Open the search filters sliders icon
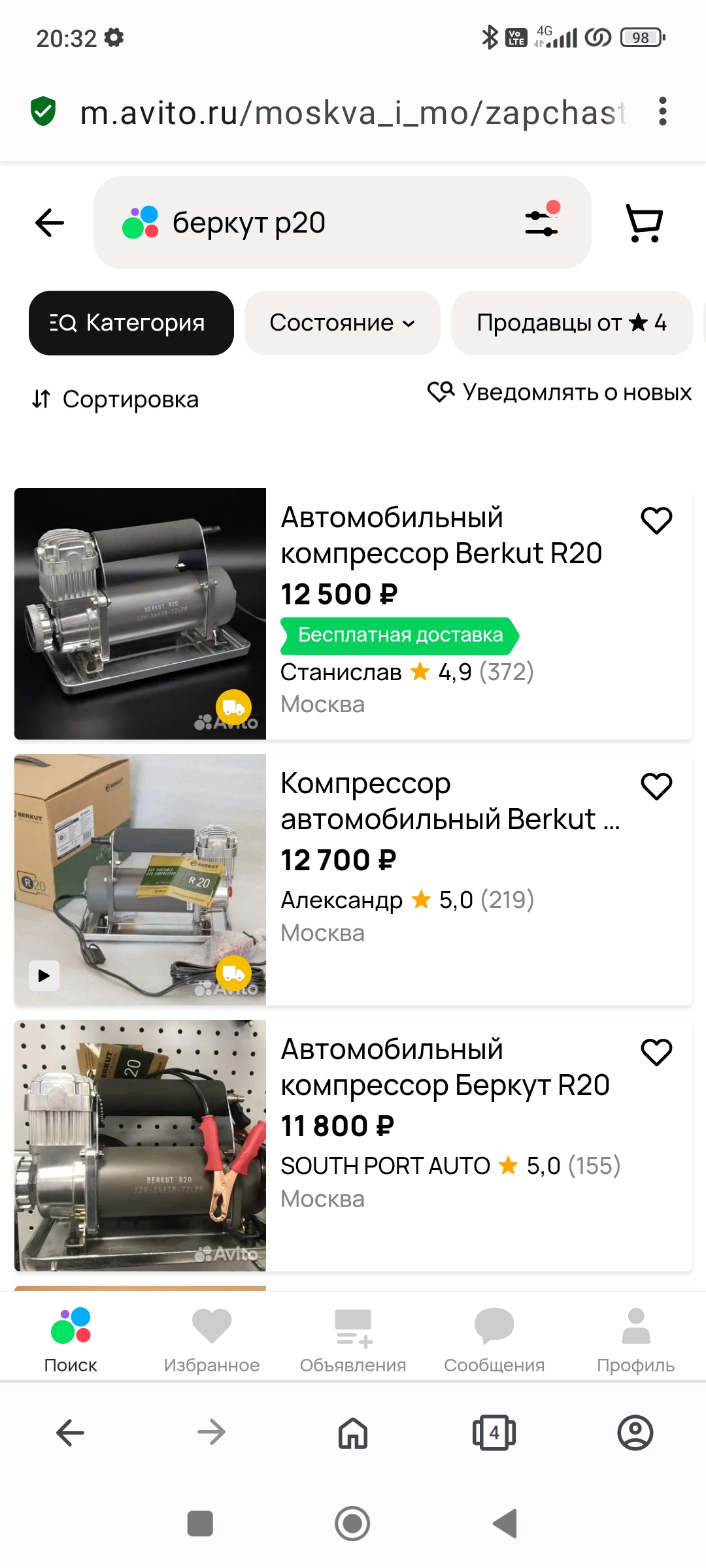The width and height of the screenshot is (706, 1568). point(542,221)
